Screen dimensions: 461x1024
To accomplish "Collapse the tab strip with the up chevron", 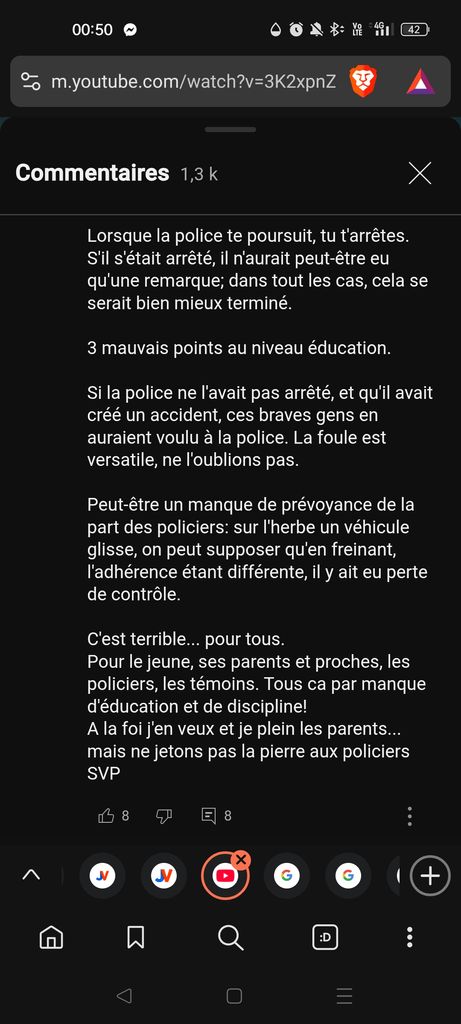I will pos(31,875).
